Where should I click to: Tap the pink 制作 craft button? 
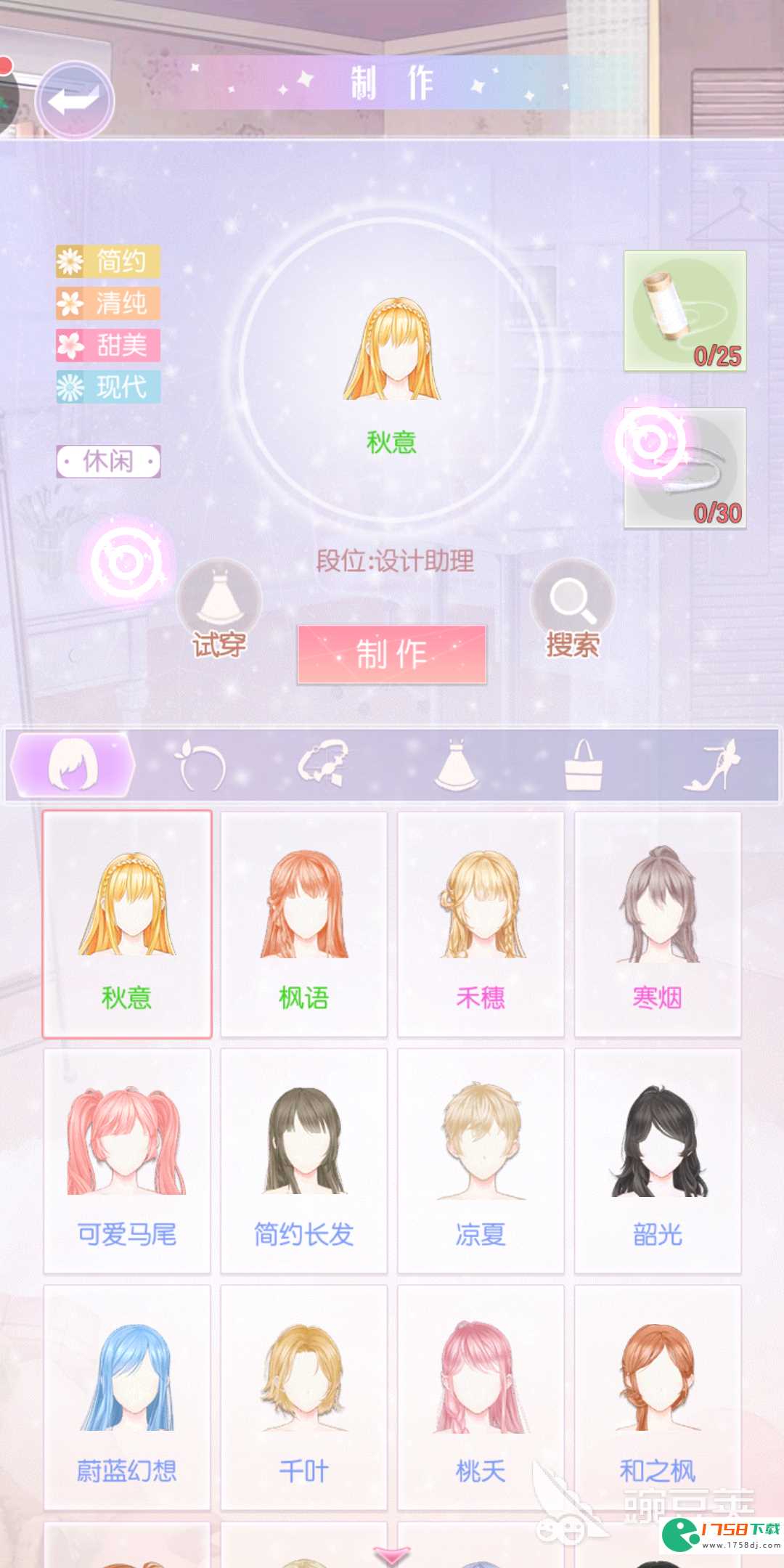[x=391, y=653]
